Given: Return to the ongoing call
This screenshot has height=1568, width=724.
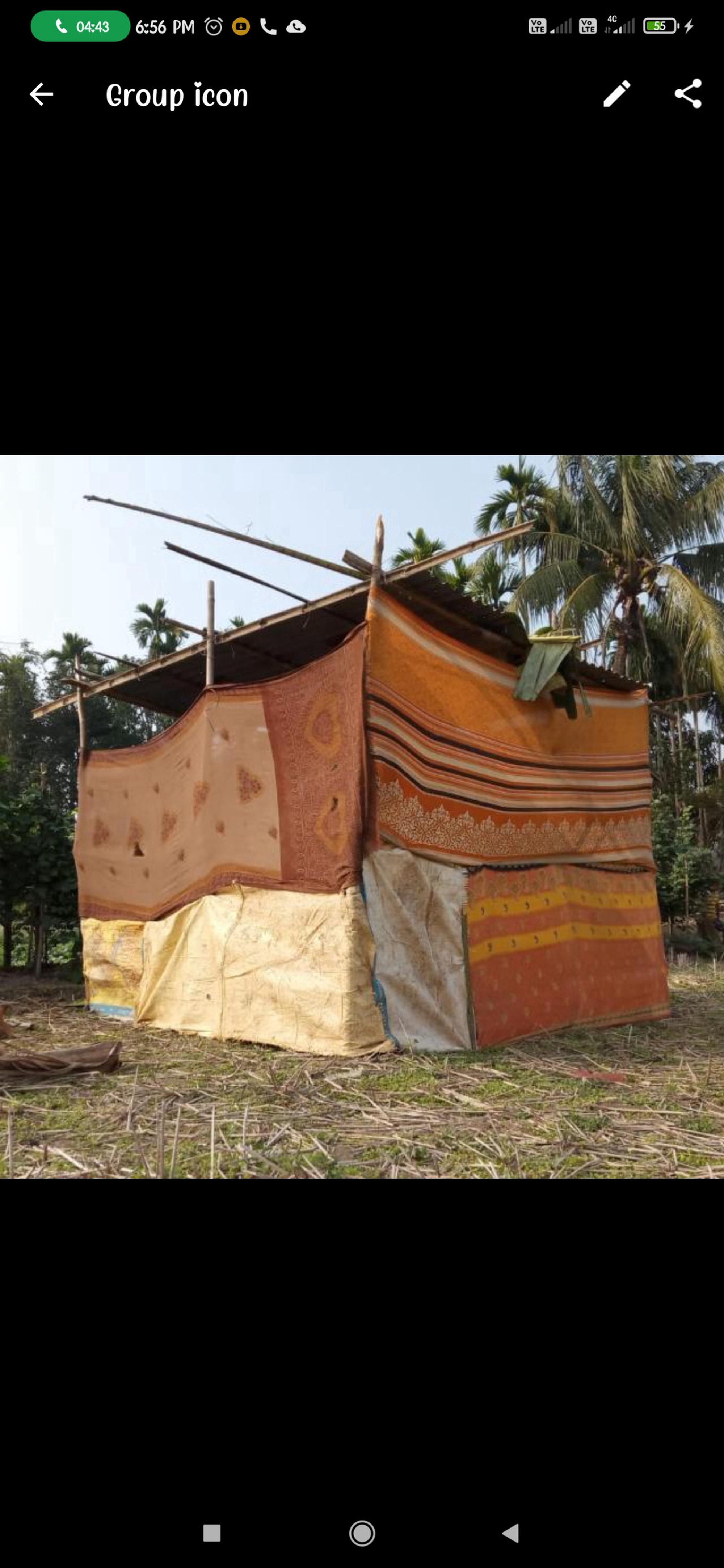Looking at the screenshot, I should tap(80, 26).
